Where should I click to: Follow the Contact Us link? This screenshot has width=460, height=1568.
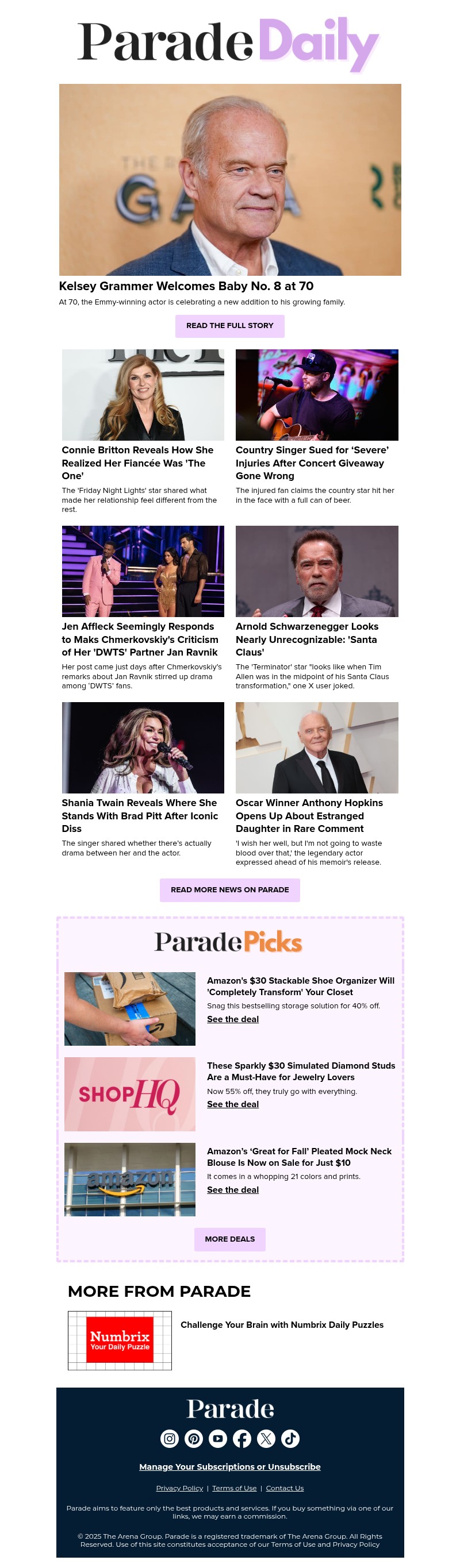[x=285, y=1488]
